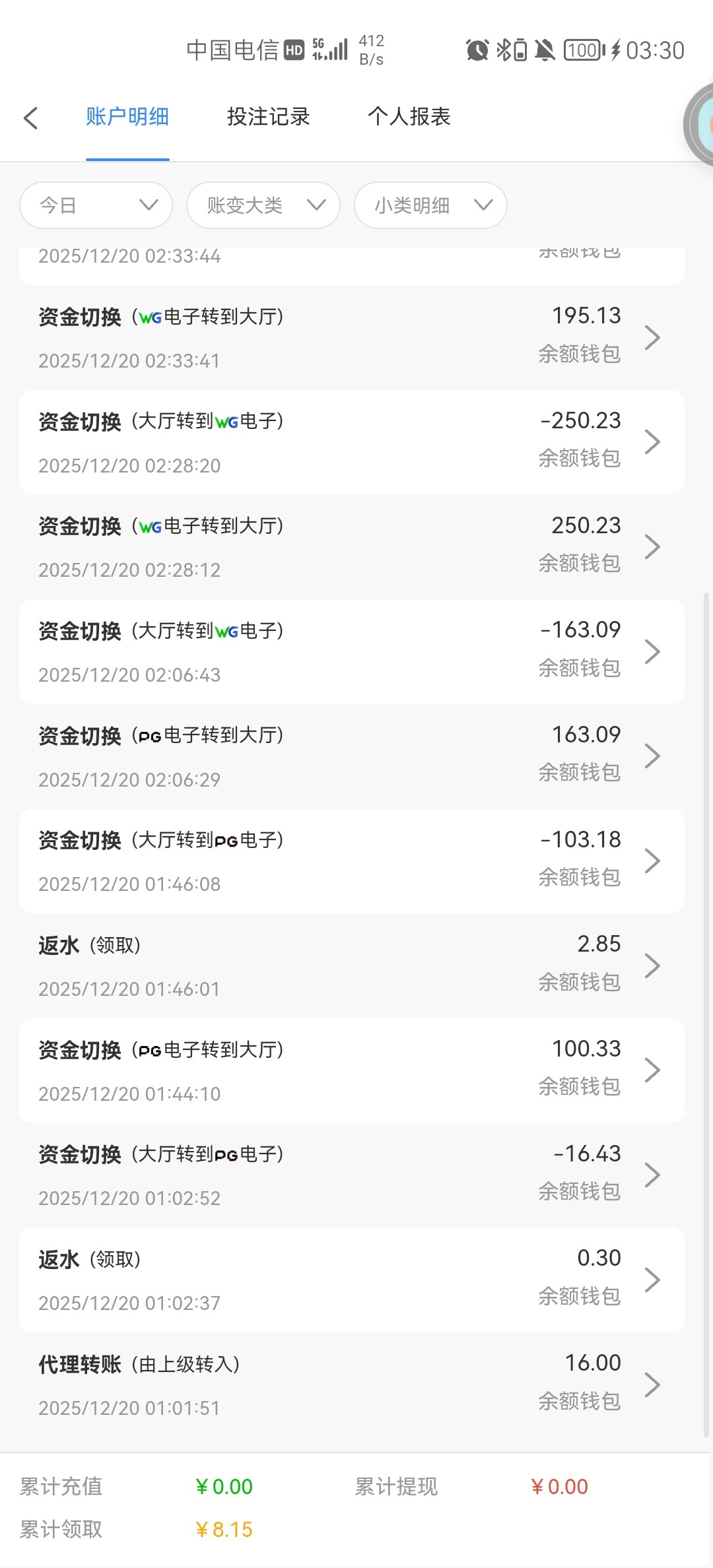The height and width of the screenshot is (1568, 713).
Task: Tap the floating bubble at the right edge
Action: pyautogui.click(x=701, y=124)
